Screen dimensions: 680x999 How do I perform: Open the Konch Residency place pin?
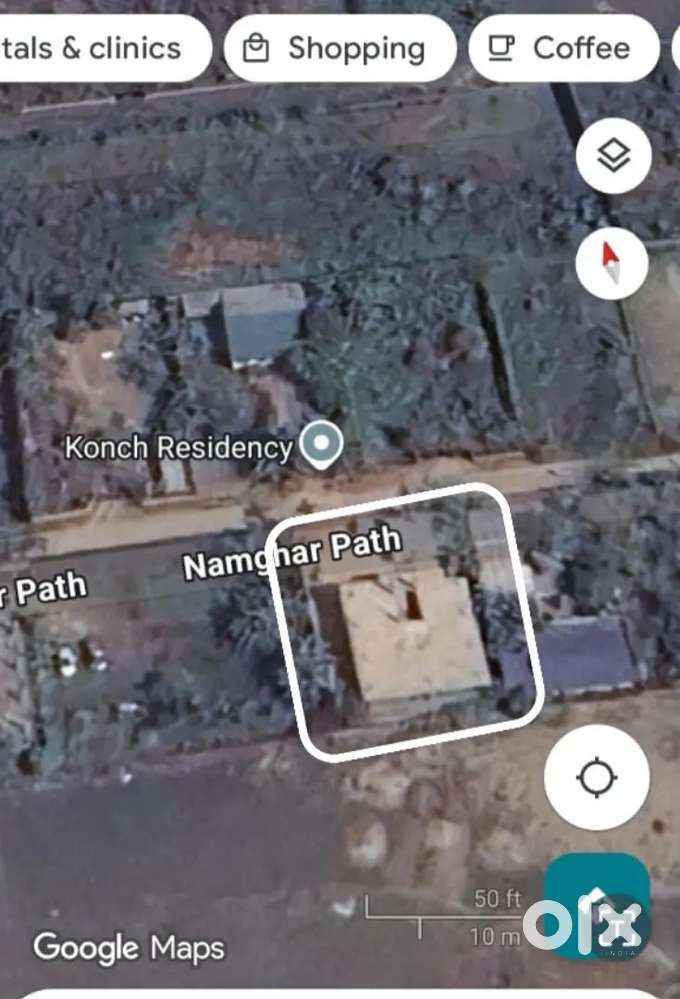tap(322, 445)
